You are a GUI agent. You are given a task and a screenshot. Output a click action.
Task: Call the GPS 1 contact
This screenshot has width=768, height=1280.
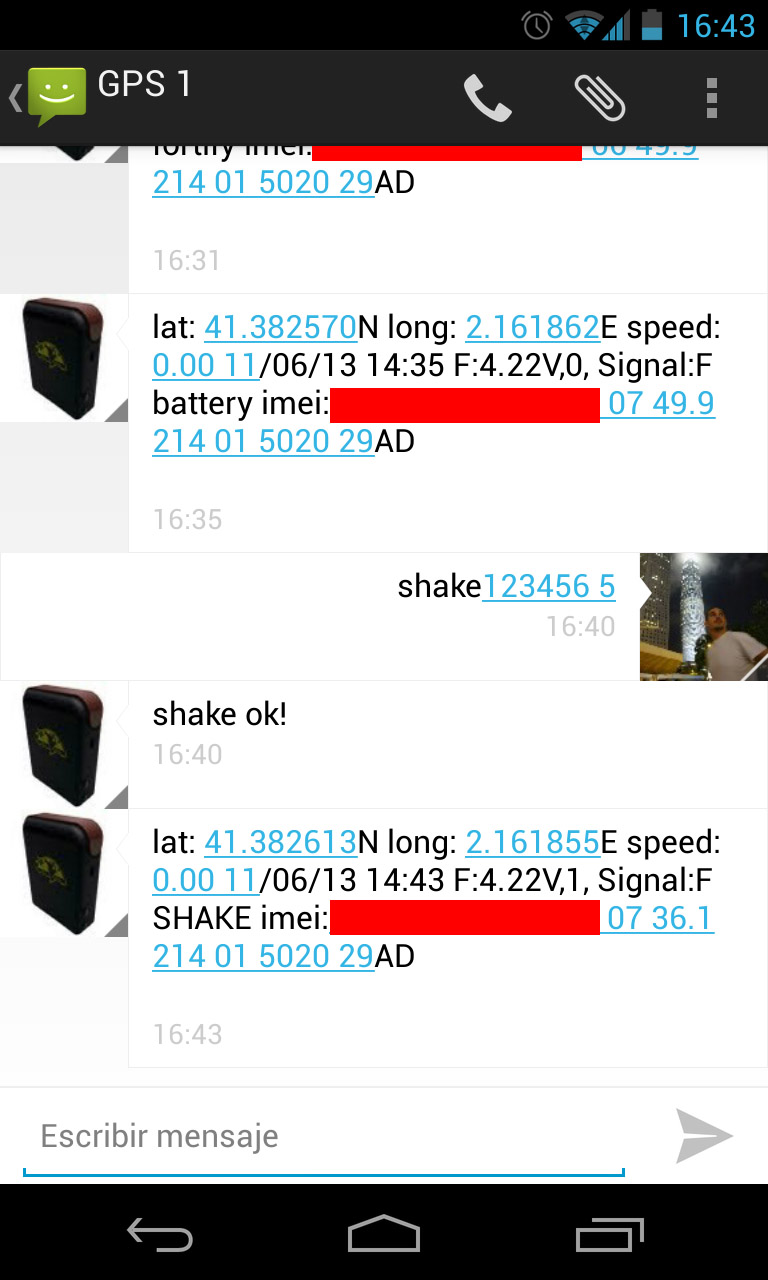point(488,98)
